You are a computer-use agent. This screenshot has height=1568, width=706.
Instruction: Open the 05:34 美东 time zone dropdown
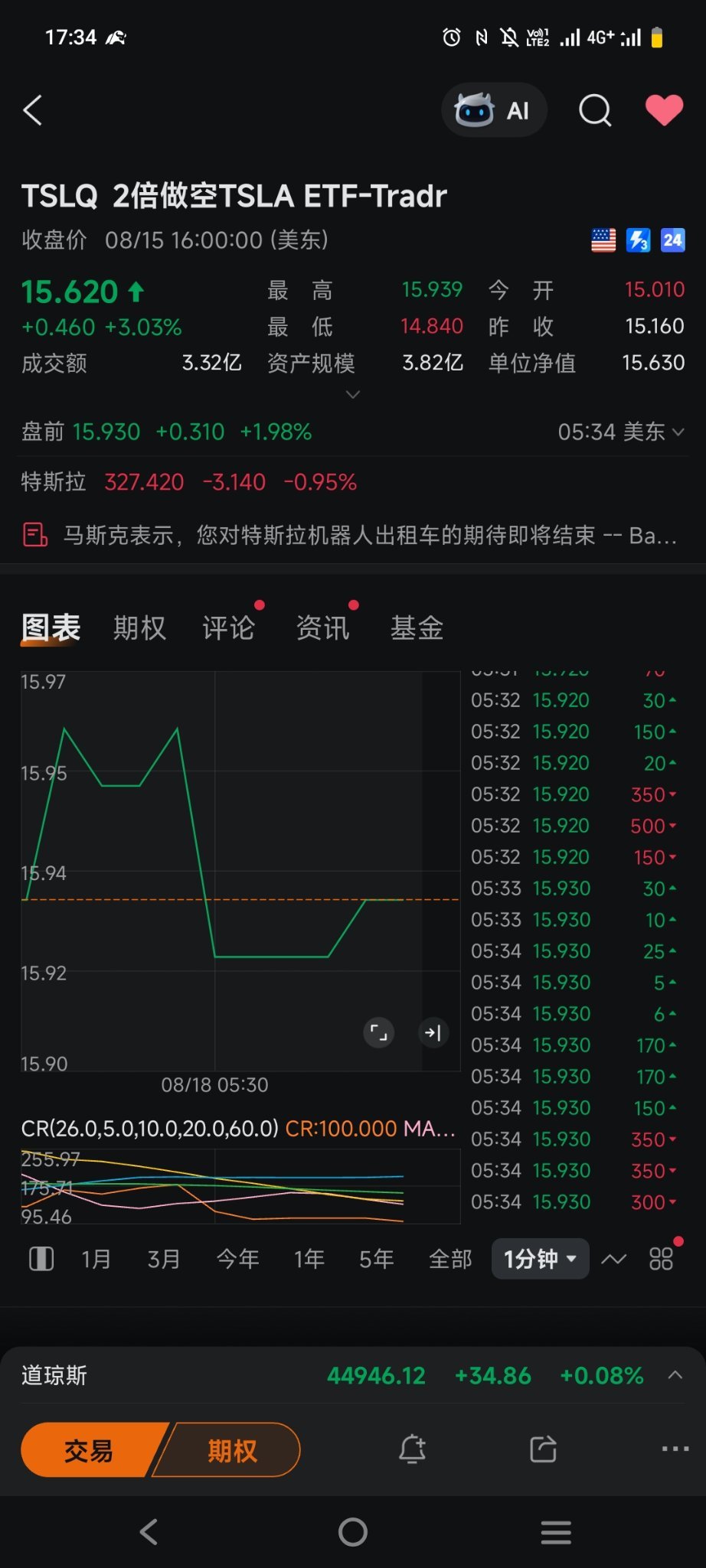[620, 432]
